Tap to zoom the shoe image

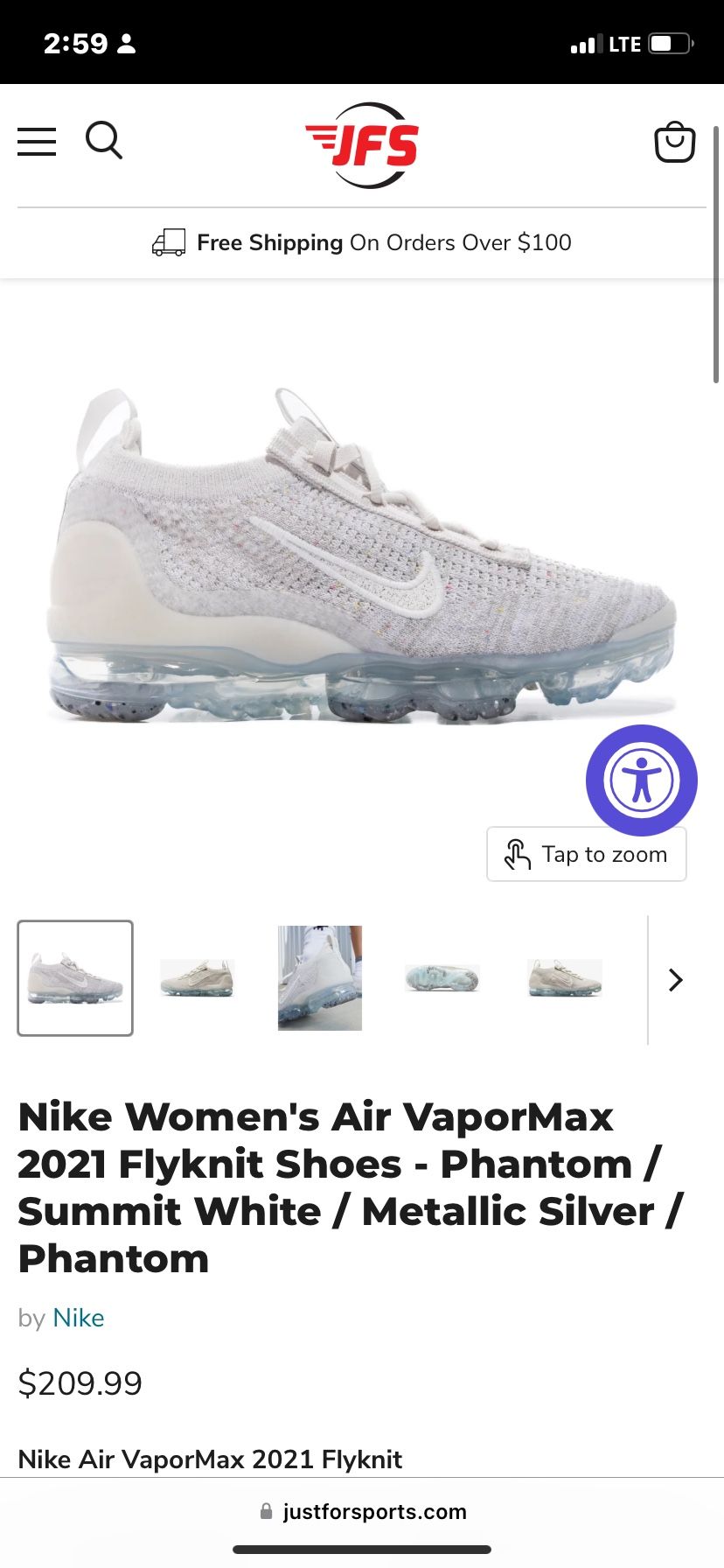587,854
